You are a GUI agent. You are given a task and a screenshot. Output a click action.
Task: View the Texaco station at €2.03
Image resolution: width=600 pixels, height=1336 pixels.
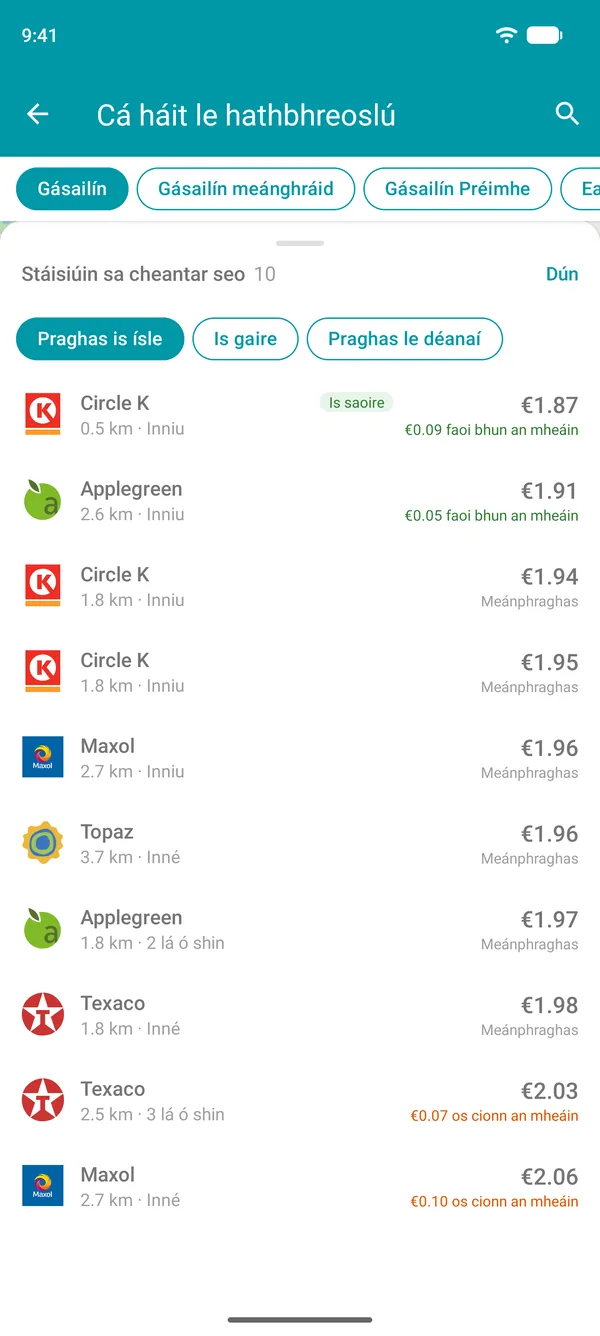[x=300, y=1101]
